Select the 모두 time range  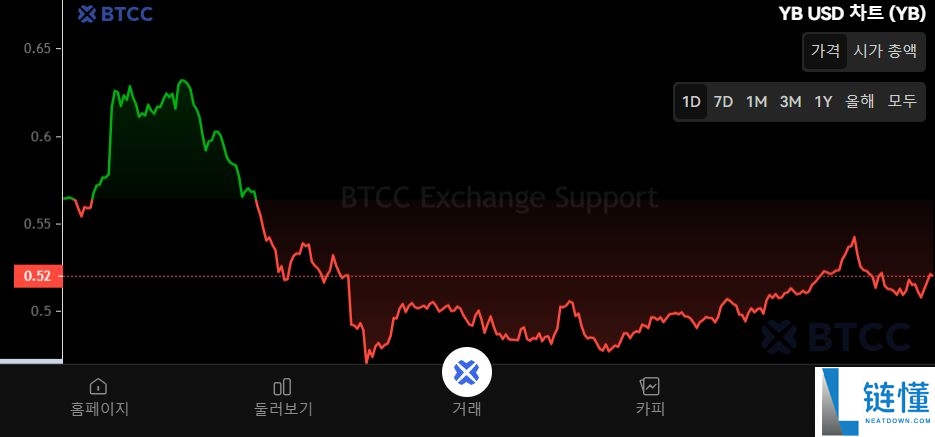click(902, 102)
